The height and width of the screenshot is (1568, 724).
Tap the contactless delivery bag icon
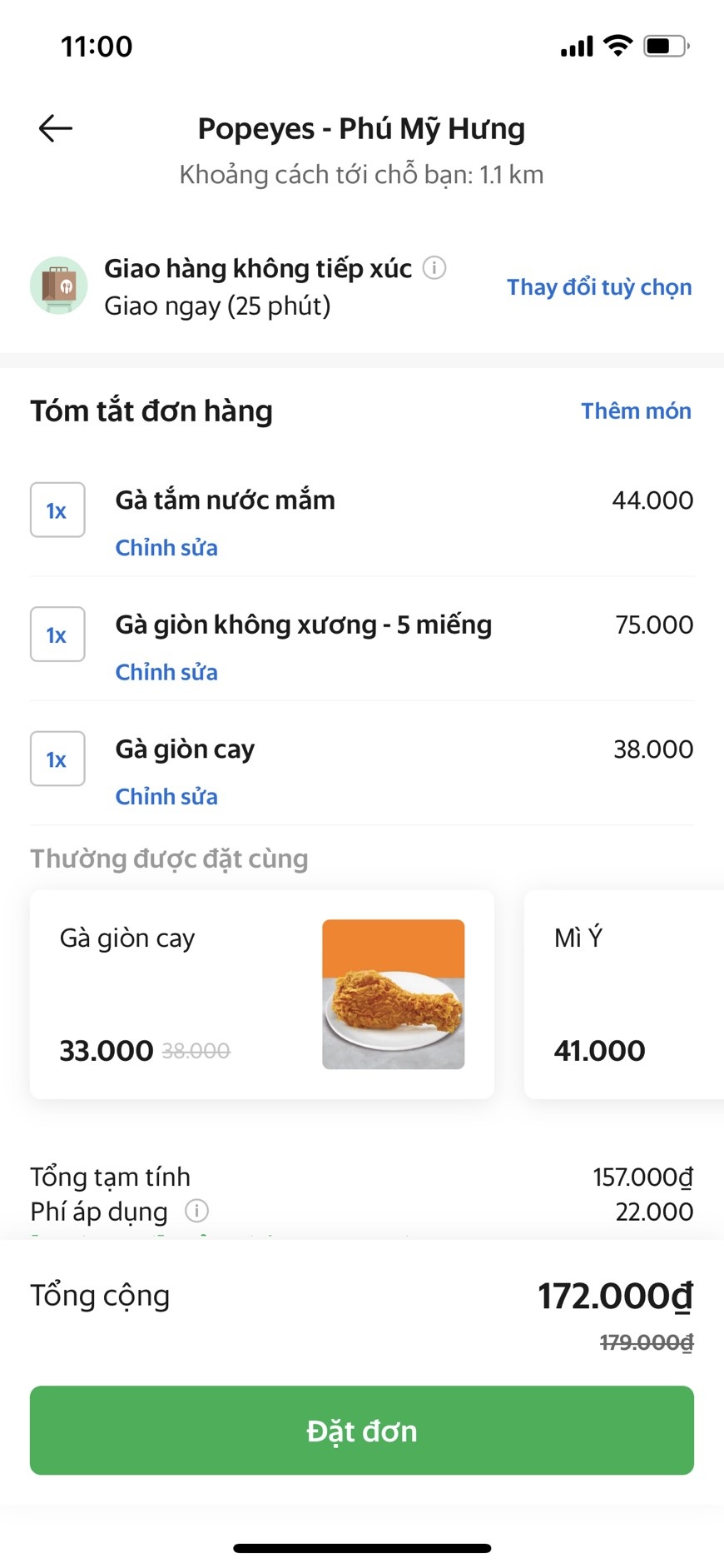coord(59,286)
